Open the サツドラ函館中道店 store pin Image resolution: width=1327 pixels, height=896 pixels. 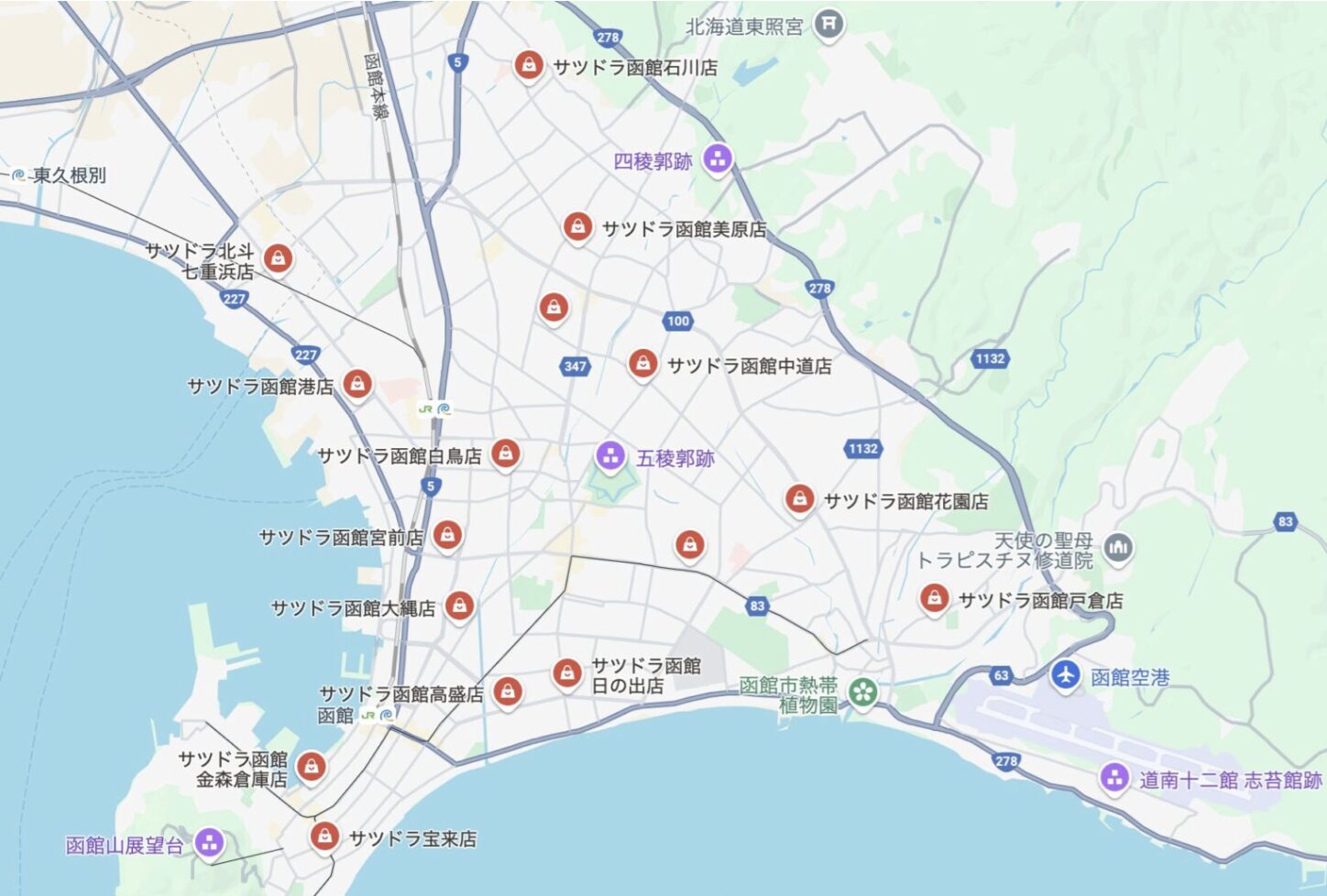click(x=643, y=364)
